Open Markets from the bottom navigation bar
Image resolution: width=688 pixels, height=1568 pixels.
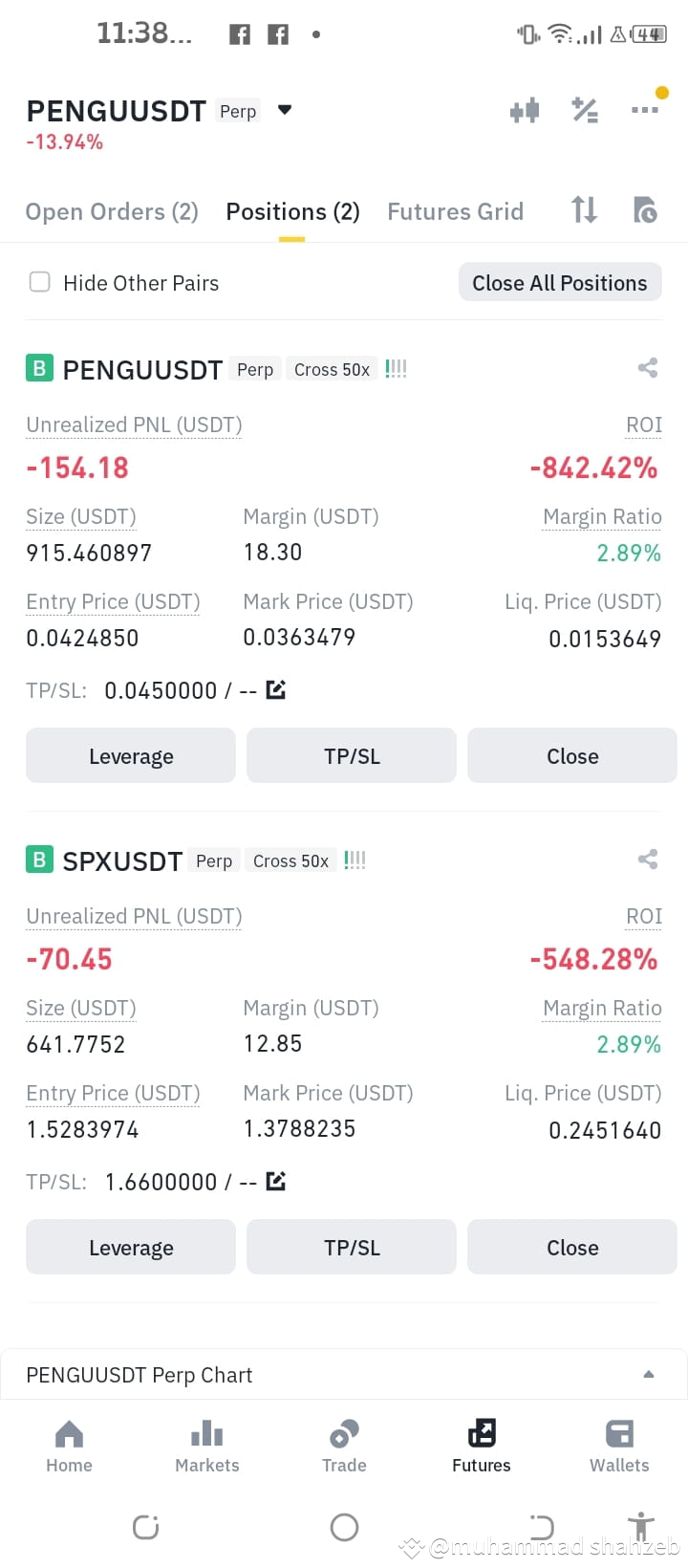[206, 1444]
